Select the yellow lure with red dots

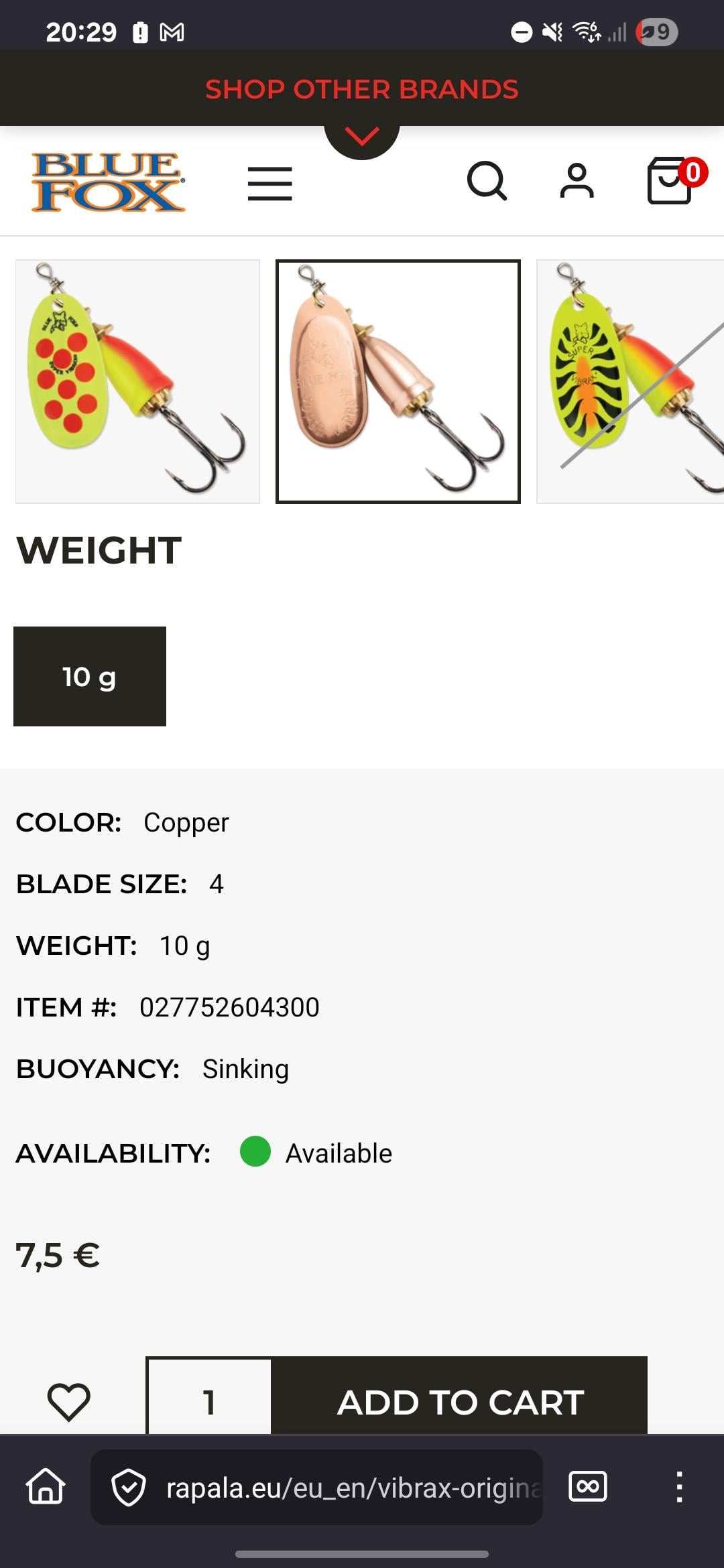(x=137, y=381)
